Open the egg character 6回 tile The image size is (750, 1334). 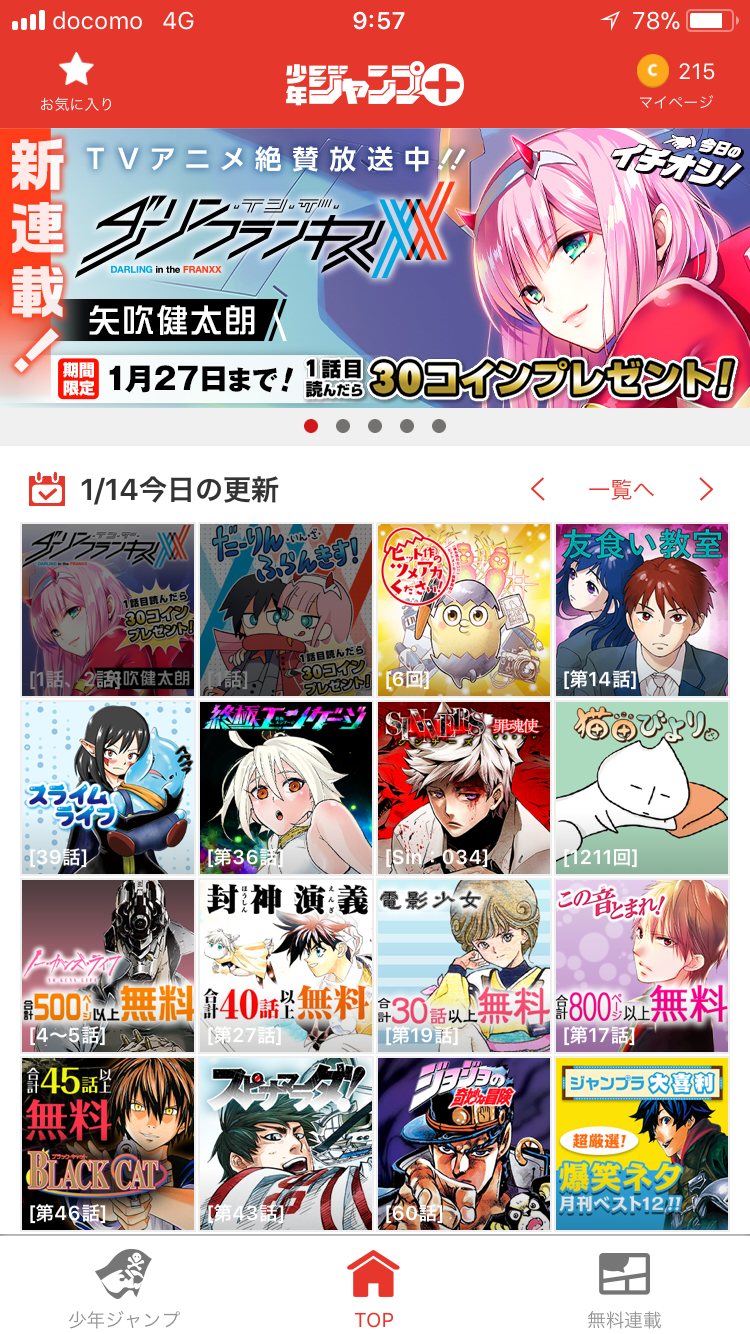[x=464, y=609]
